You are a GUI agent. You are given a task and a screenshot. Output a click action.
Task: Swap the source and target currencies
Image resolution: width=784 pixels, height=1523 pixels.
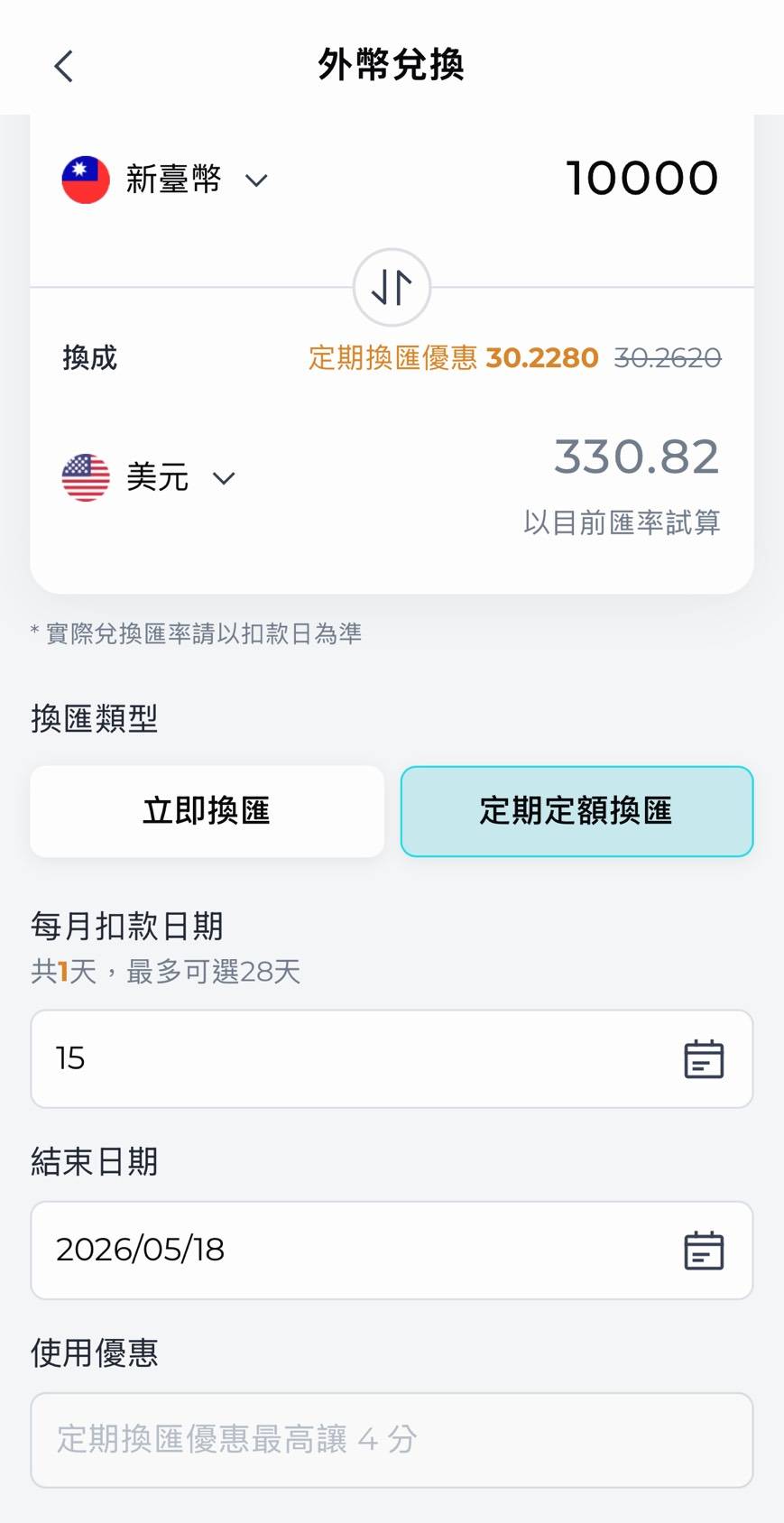coord(392,288)
